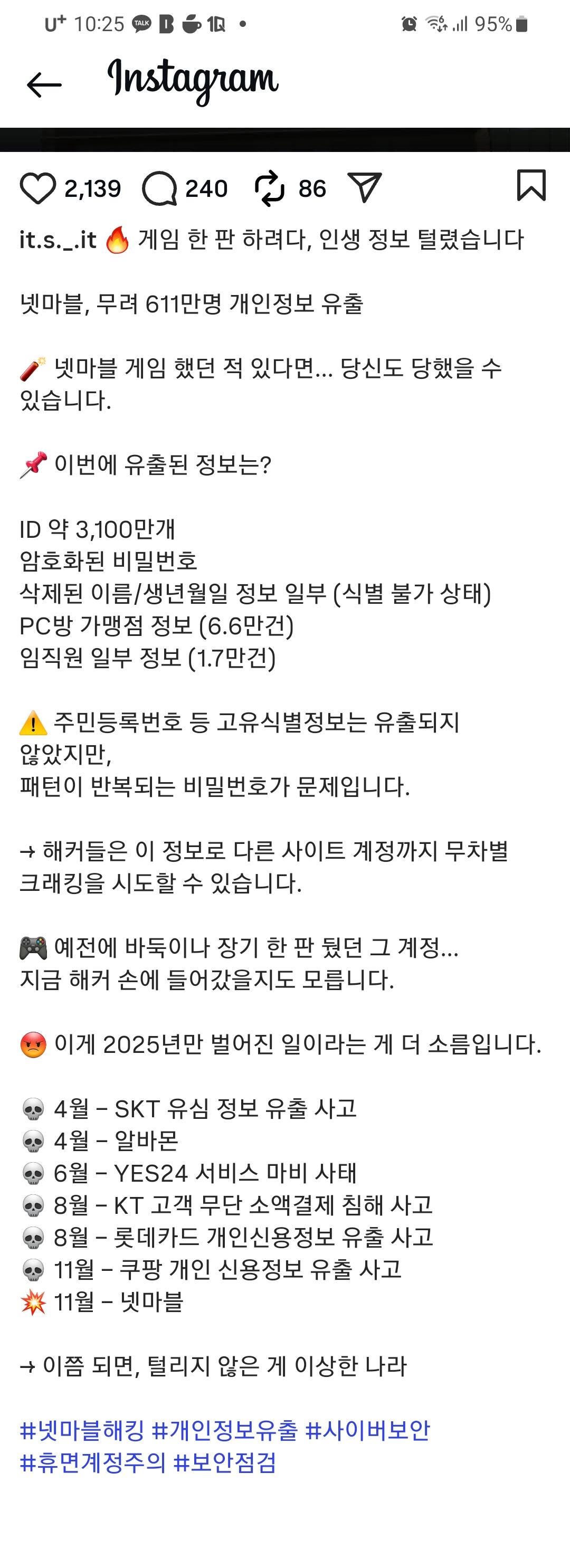Open the #사이버보안 hashtag
Viewport: 570px width, 1568px height.
[x=368, y=1430]
